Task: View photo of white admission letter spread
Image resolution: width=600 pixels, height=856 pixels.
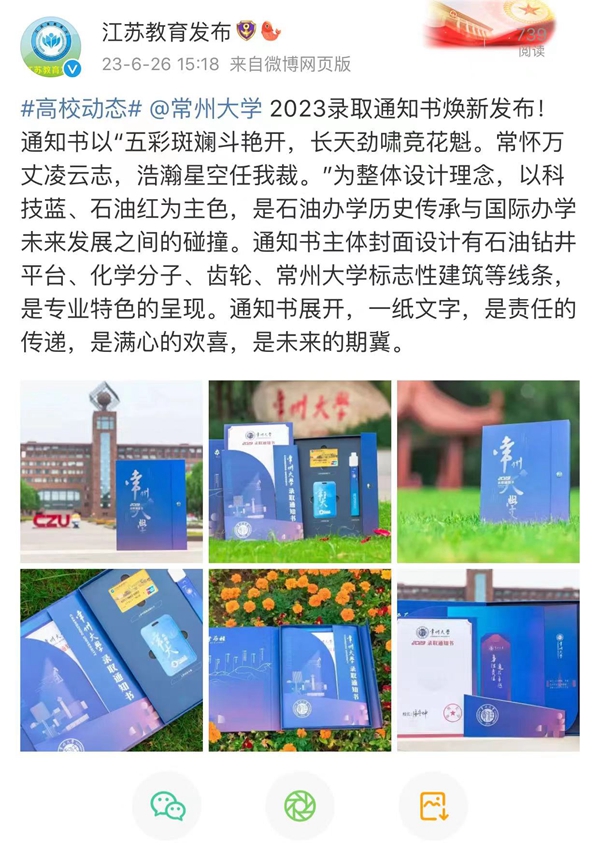Action: point(488,660)
